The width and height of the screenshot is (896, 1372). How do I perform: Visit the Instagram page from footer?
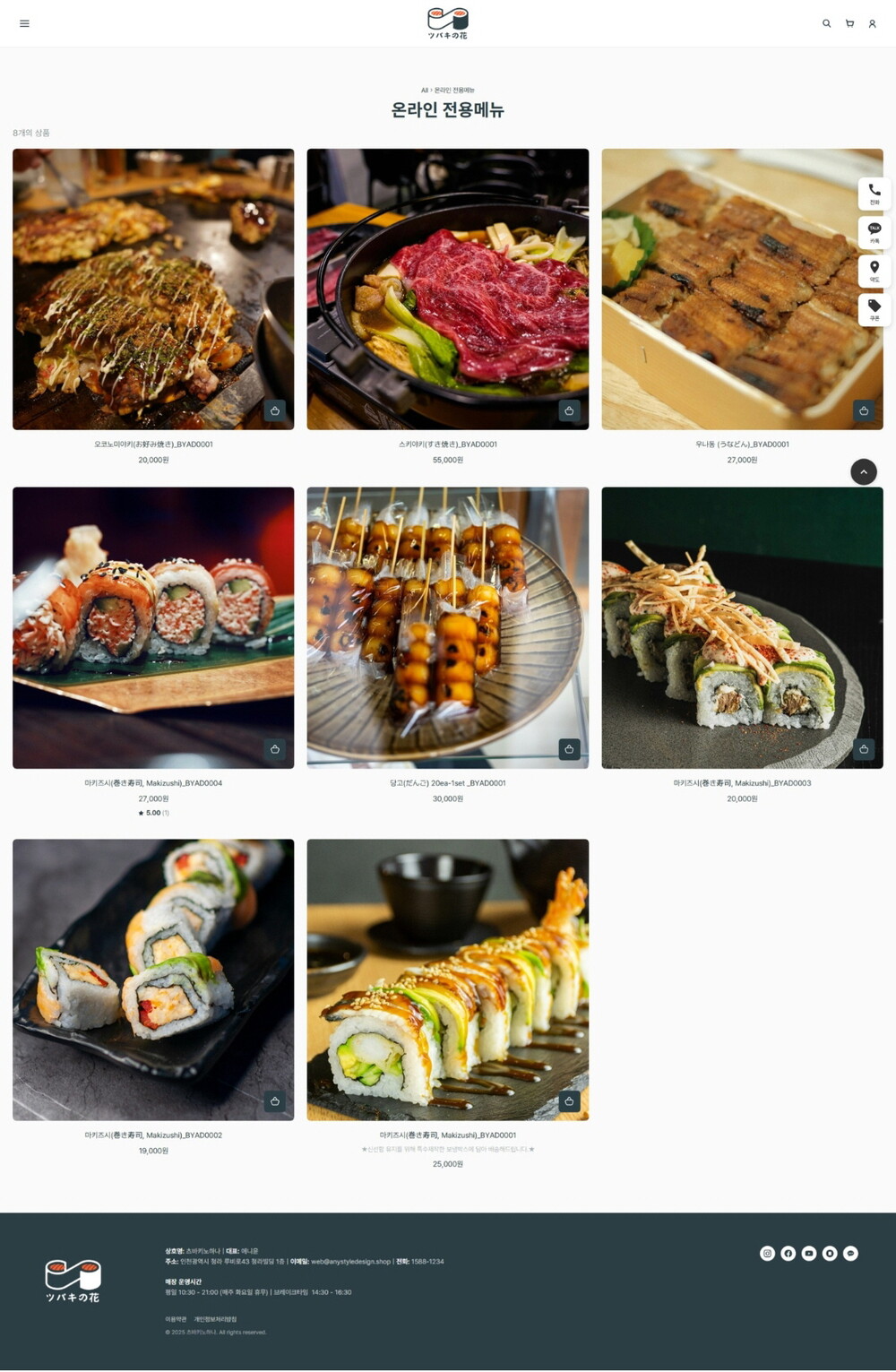tap(767, 1254)
